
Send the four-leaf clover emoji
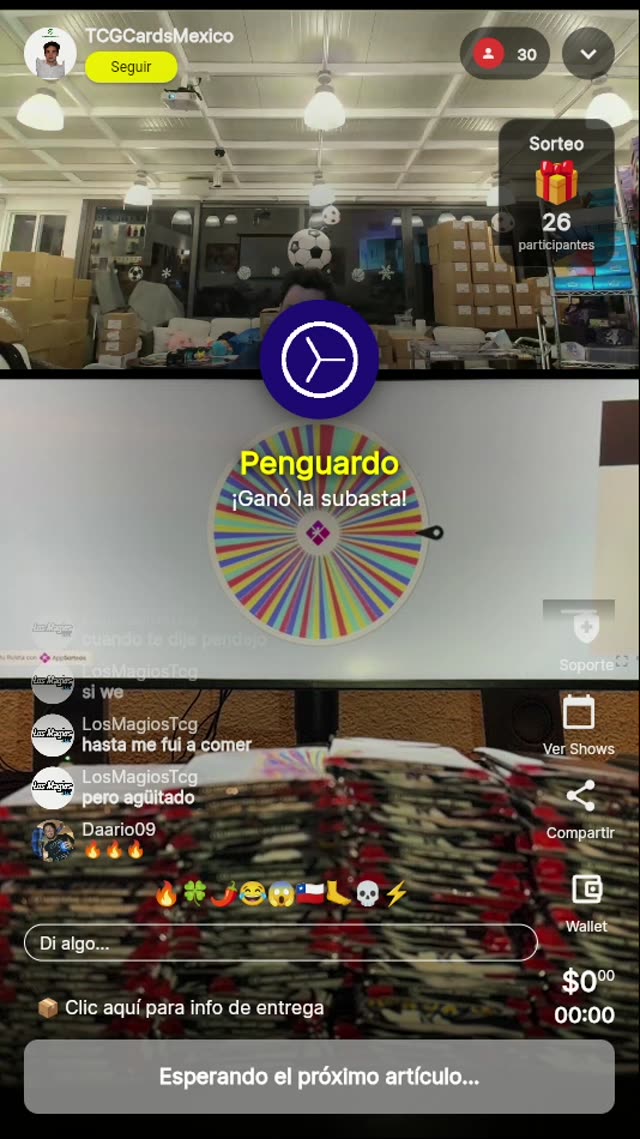(194, 894)
